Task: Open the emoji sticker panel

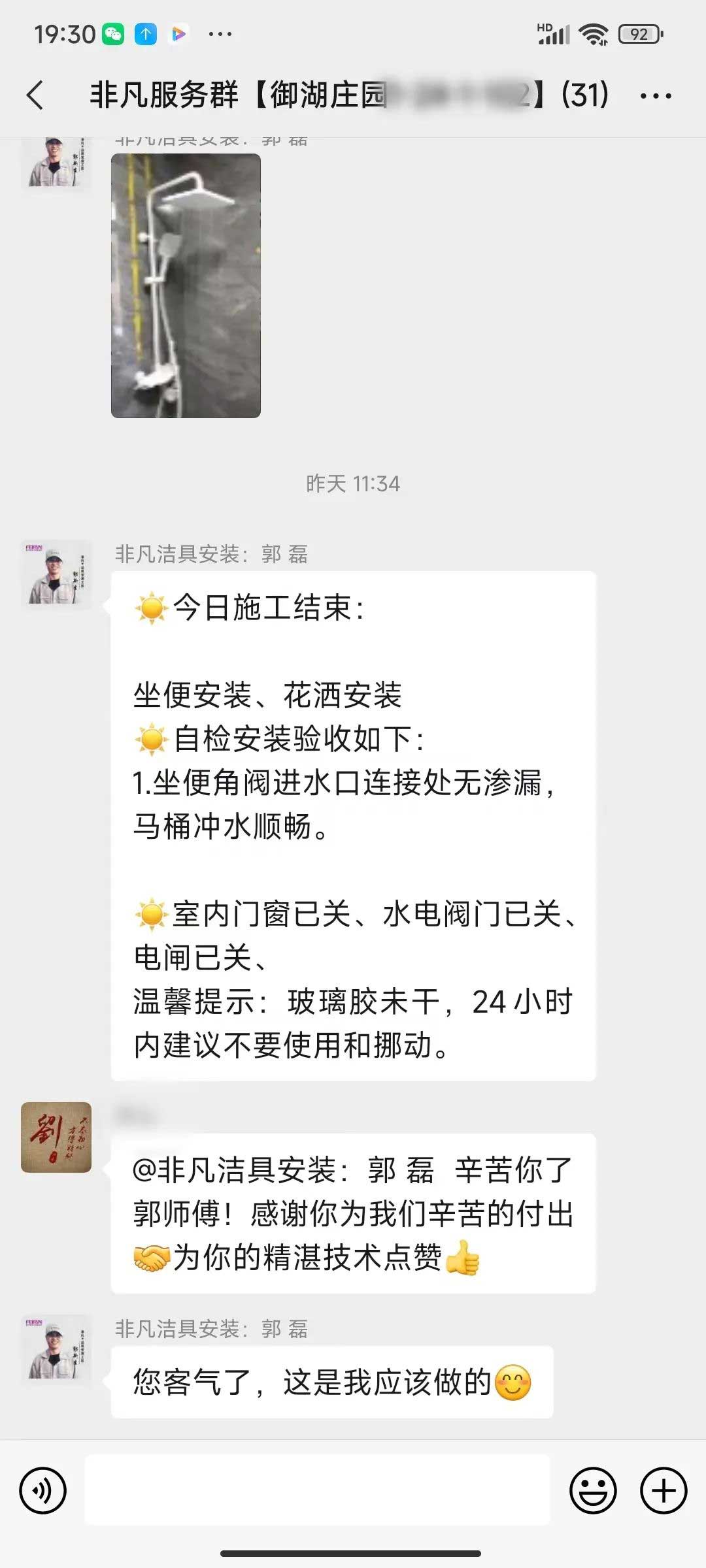Action: 593,1490
